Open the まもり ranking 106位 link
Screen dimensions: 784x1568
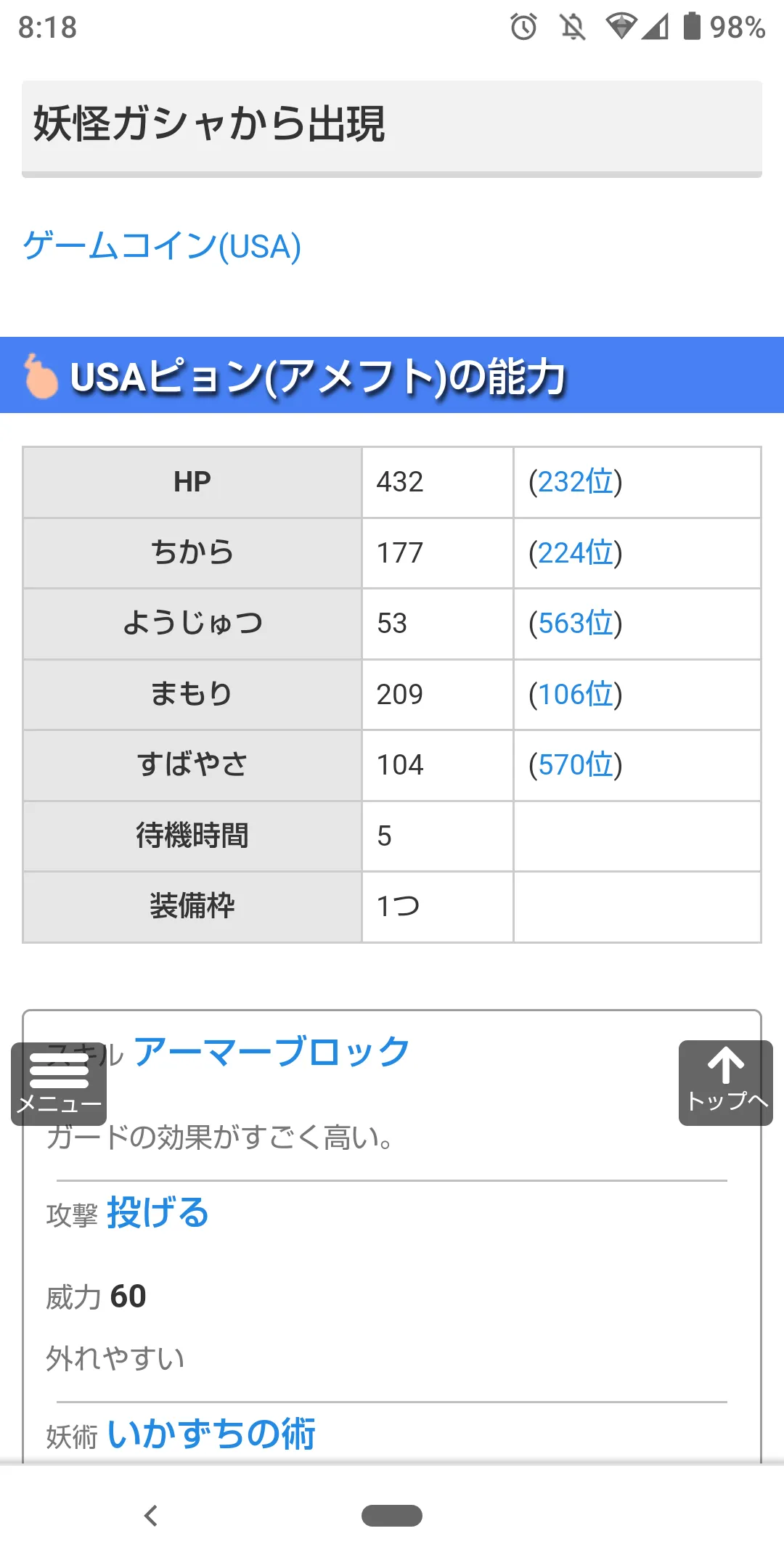coord(576,694)
